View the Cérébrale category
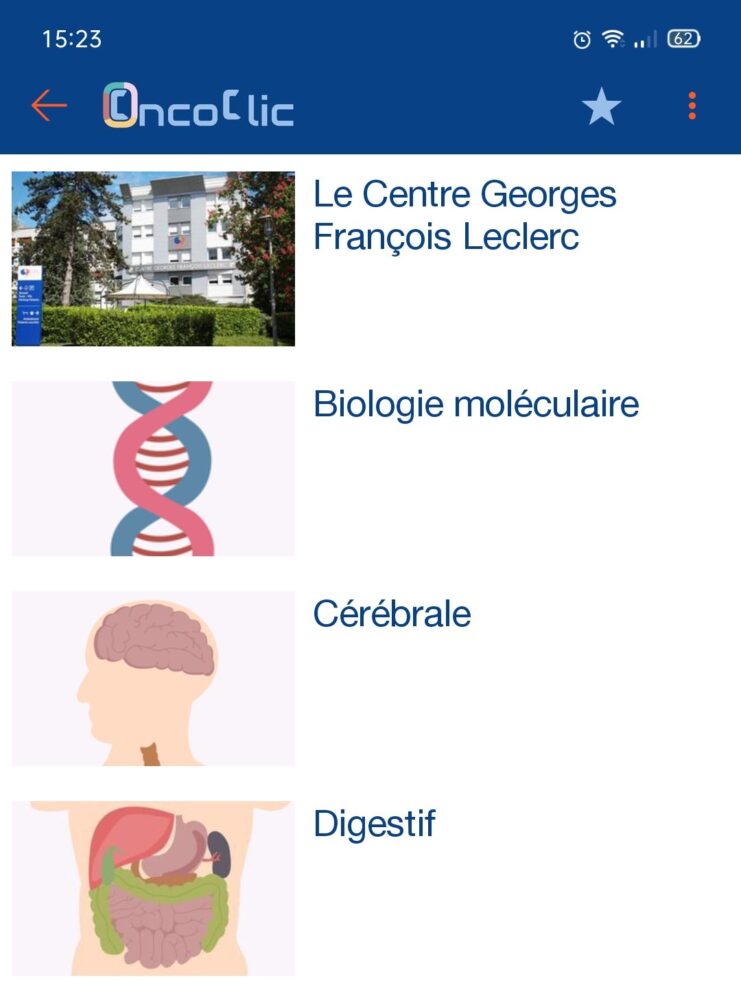741x1000 pixels. tap(391, 614)
